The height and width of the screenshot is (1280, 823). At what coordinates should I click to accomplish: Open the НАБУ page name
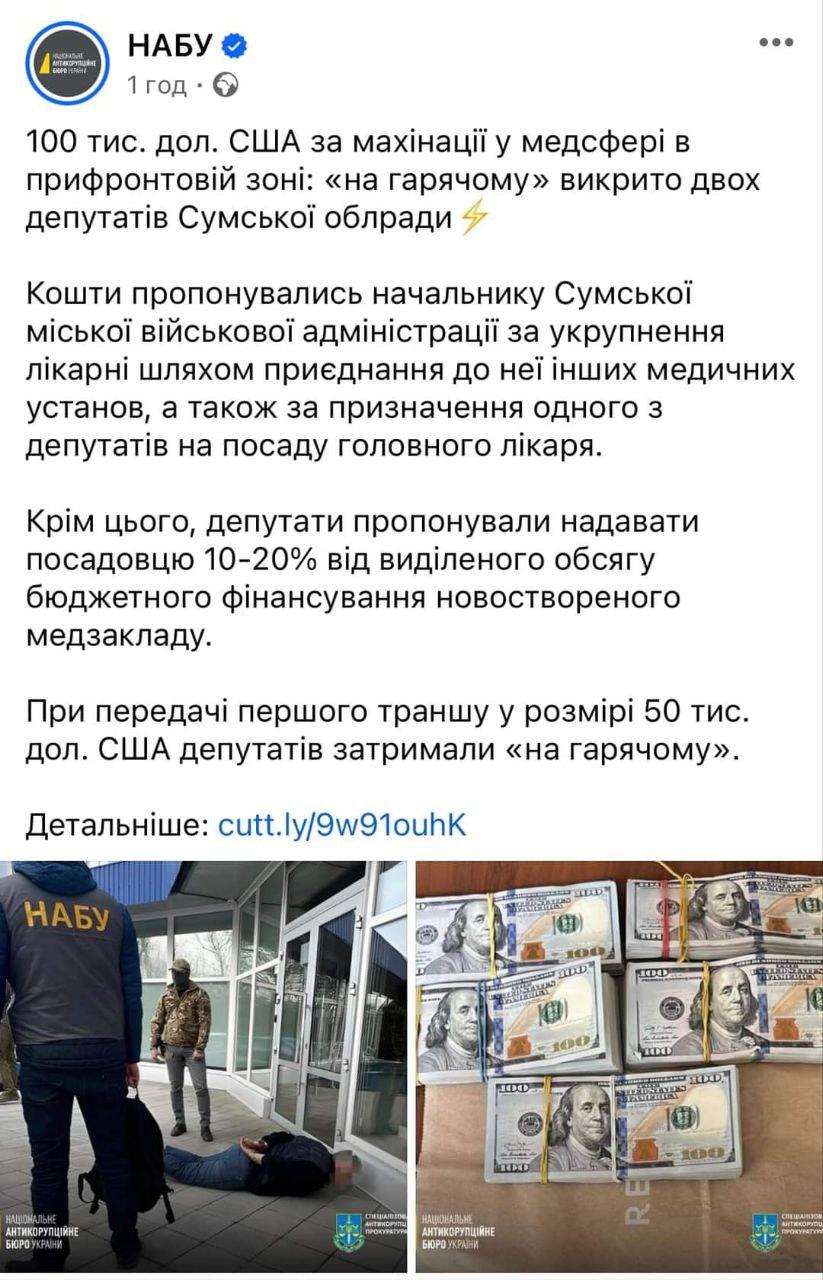pos(171,45)
